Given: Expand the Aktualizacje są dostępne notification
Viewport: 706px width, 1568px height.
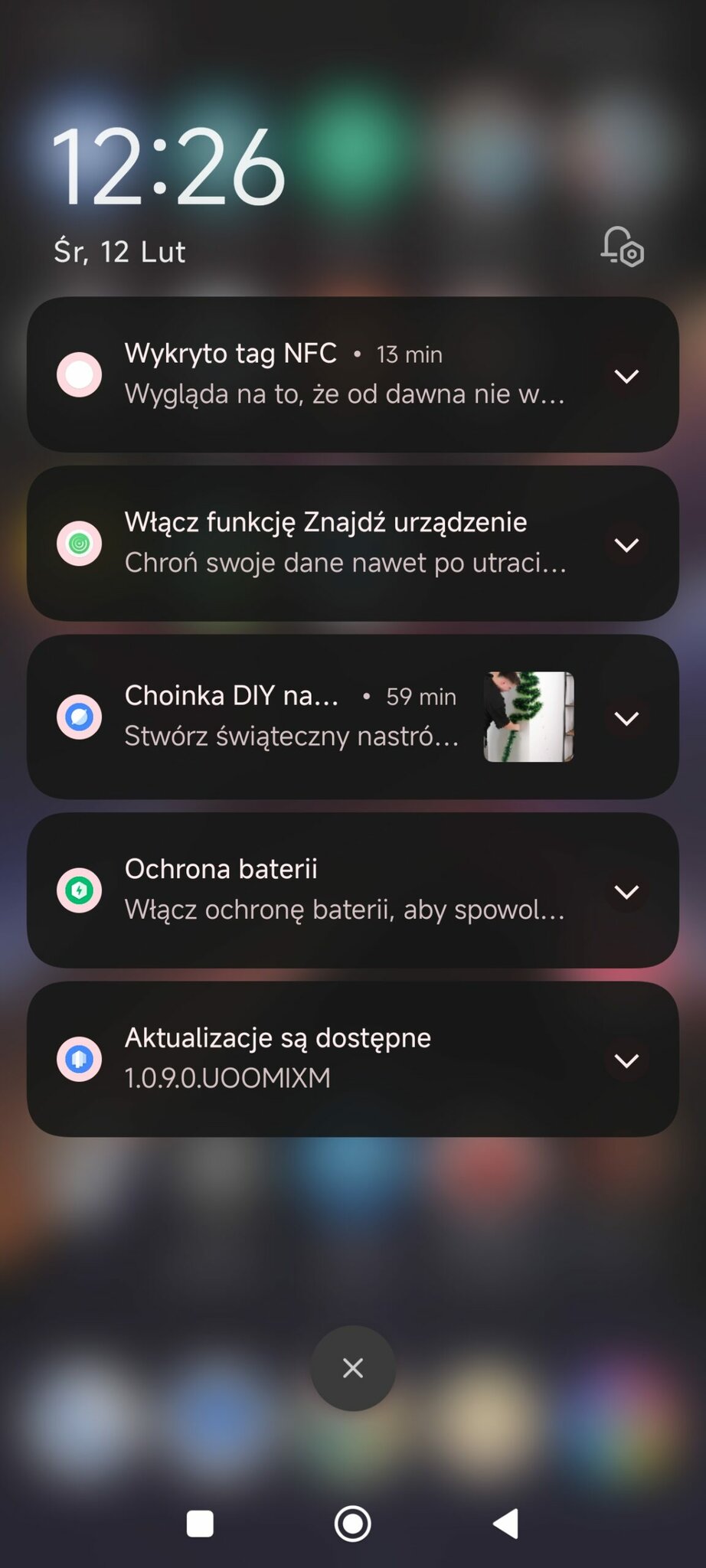Looking at the screenshot, I should (x=626, y=1060).
